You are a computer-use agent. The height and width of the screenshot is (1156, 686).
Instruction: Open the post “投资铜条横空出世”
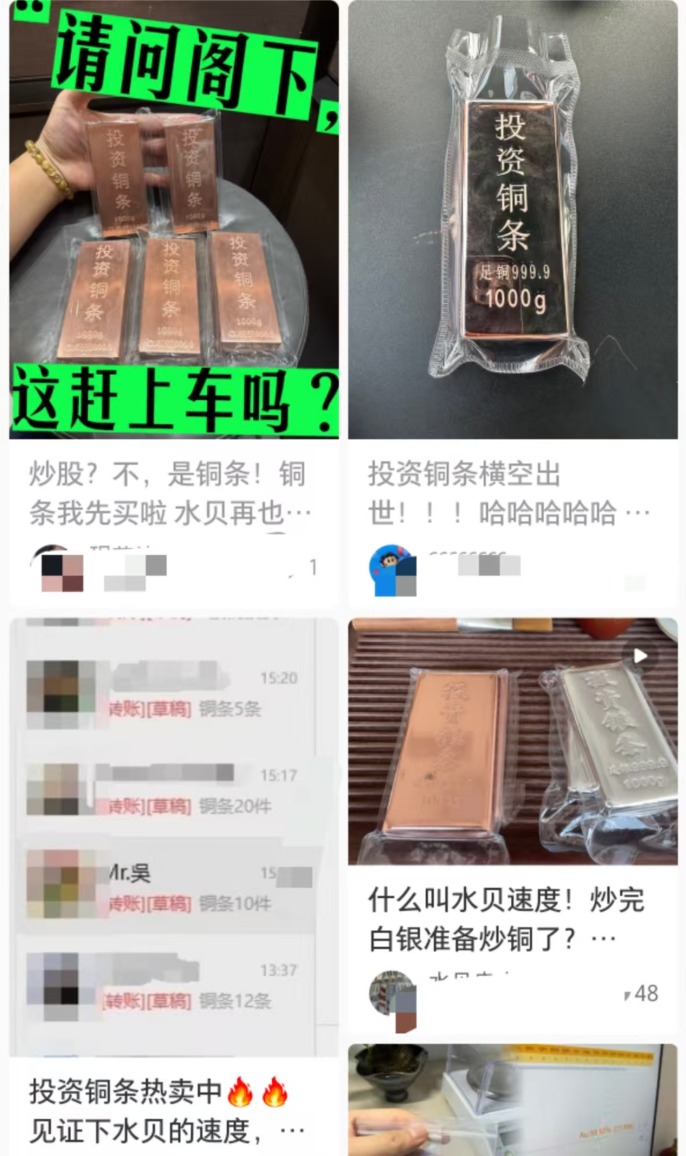[x=508, y=493]
